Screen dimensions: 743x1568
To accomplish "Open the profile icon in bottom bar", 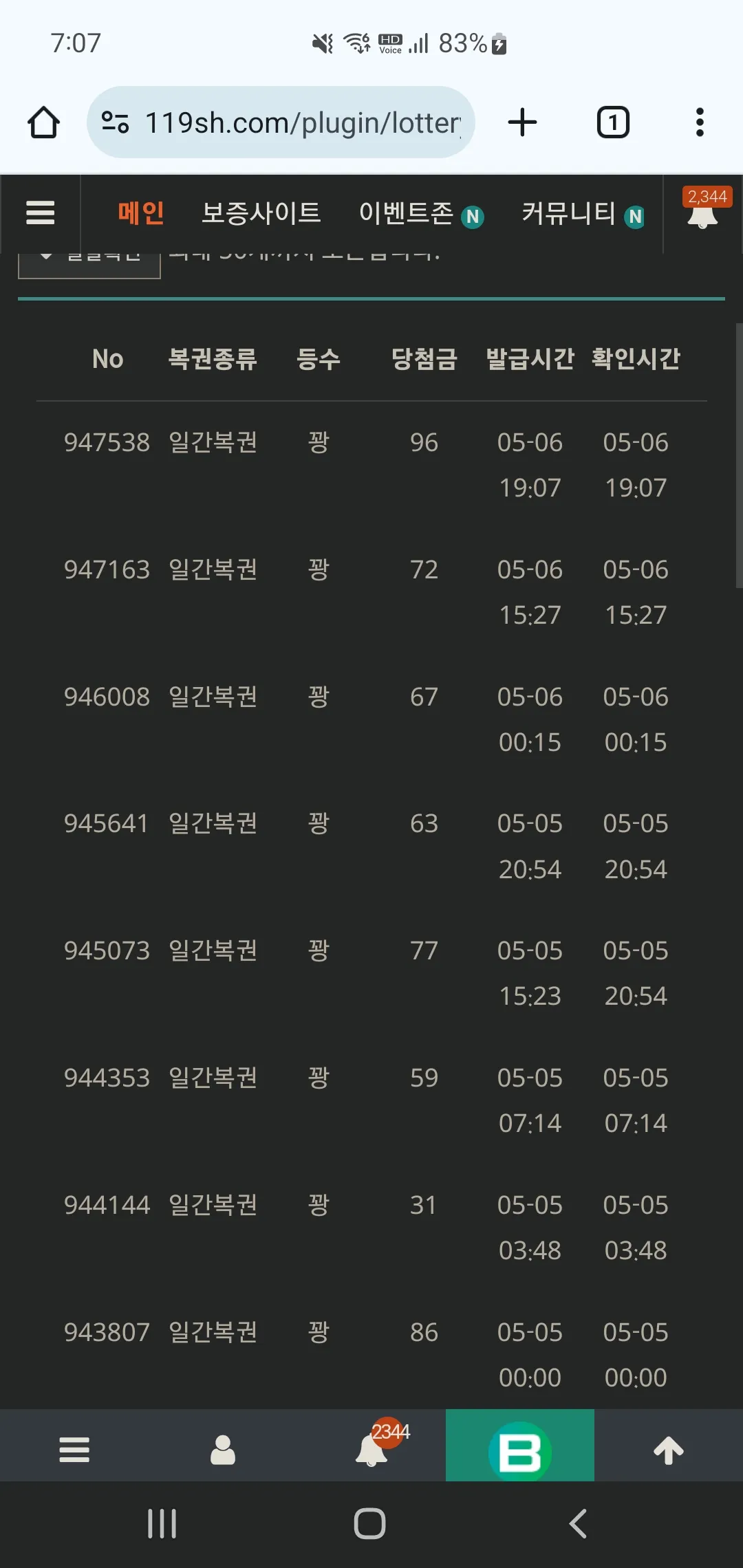I will click(223, 1450).
